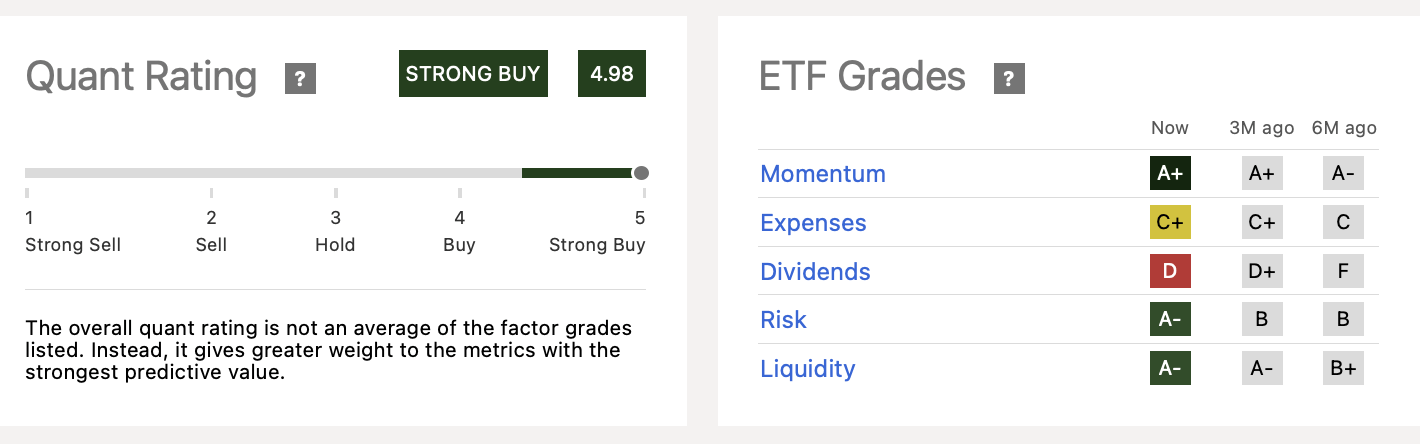Open the ETF Grades help icon

click(x=1009, y=79)
